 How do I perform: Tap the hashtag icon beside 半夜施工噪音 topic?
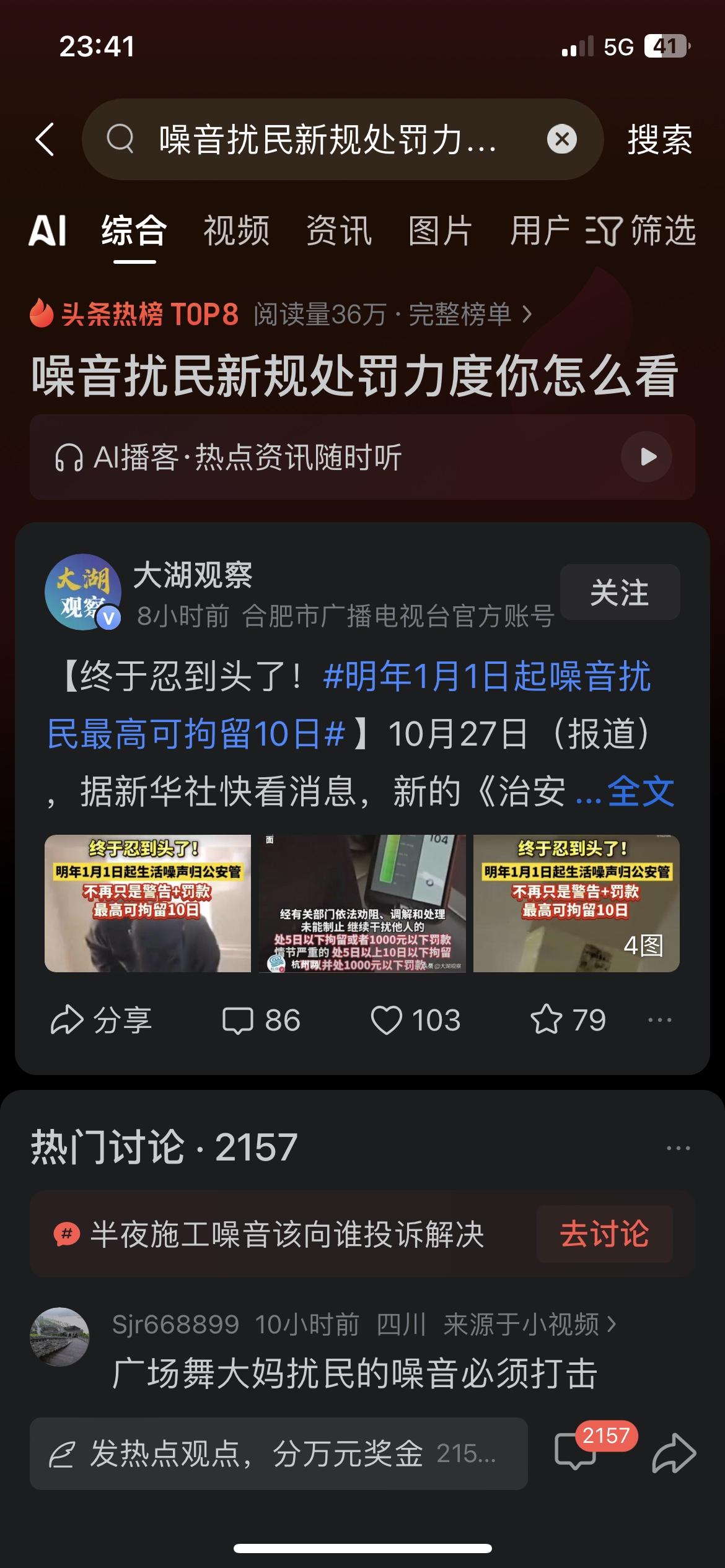(x=68, y=1232)
